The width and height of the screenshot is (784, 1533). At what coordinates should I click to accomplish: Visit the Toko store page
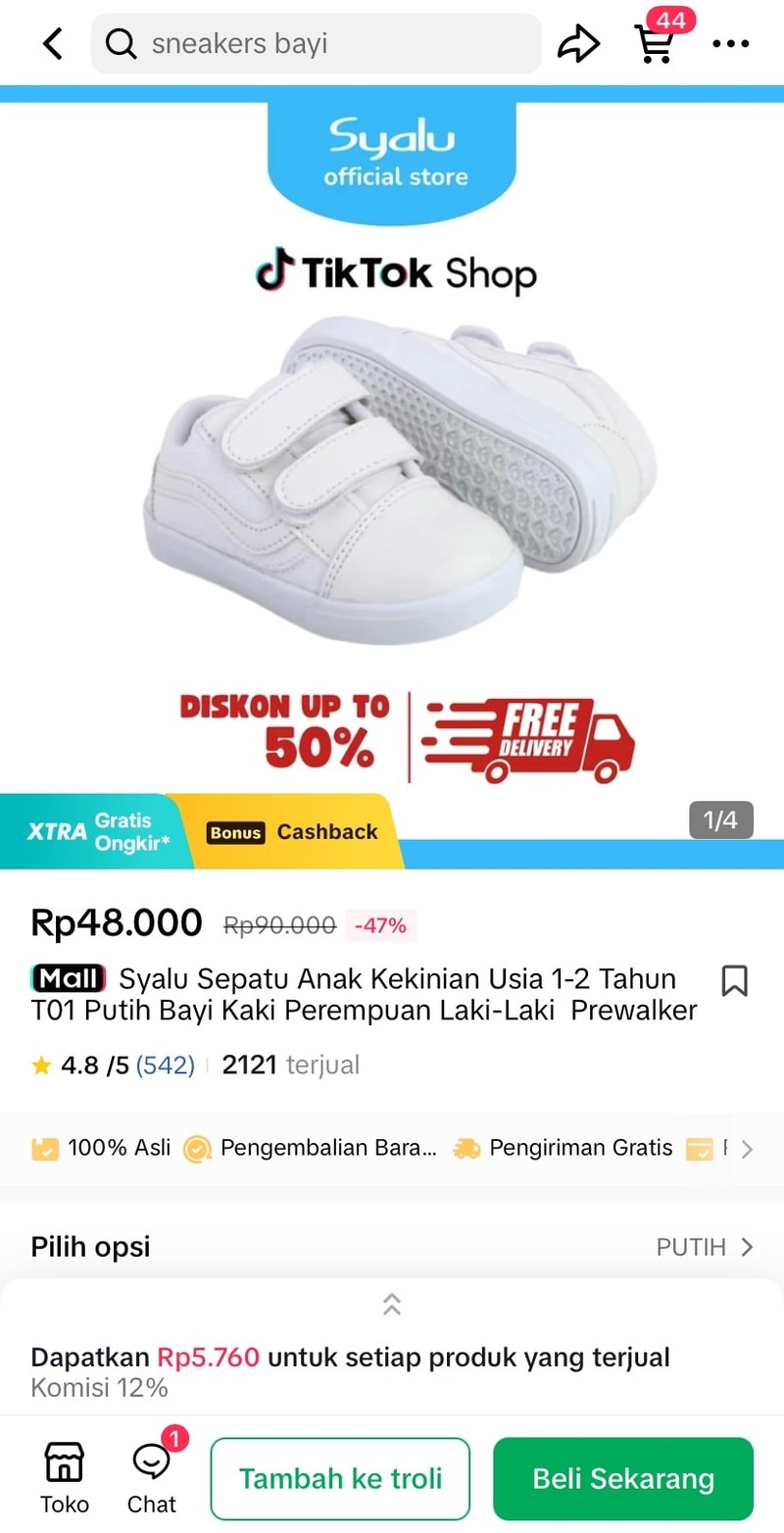point(65,1478)
